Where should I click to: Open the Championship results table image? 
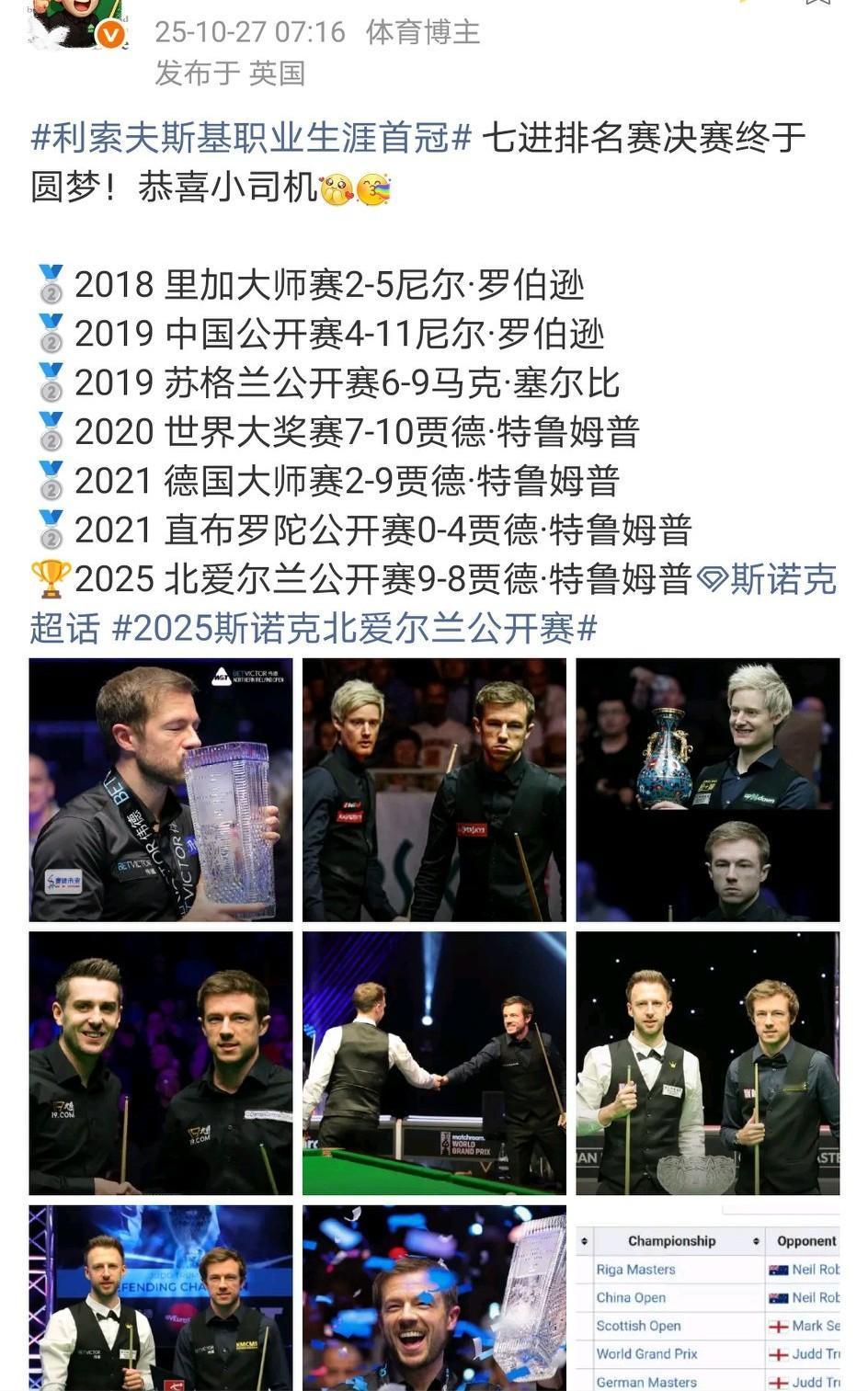coord(707,1305)
